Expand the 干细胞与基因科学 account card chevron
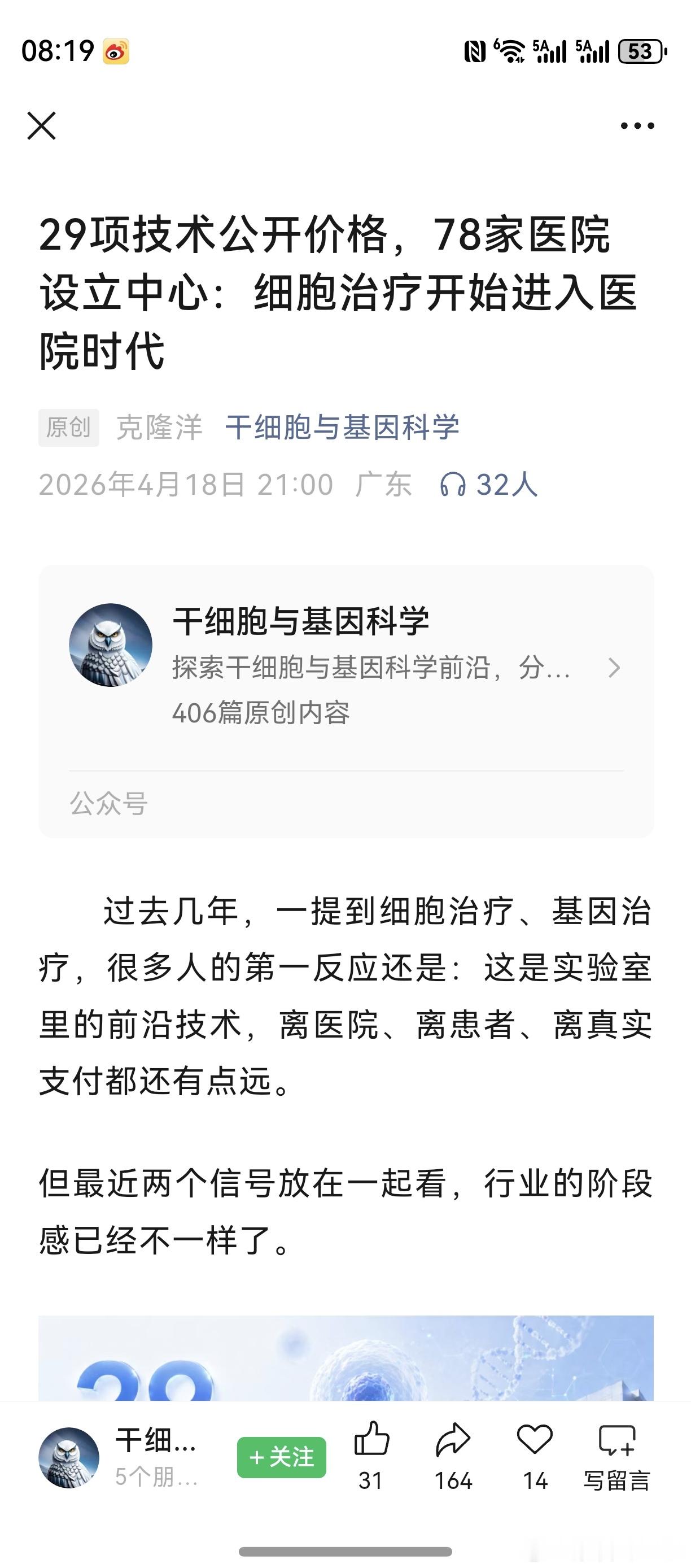Screen dimensions: 691x1568 (613, 668)
